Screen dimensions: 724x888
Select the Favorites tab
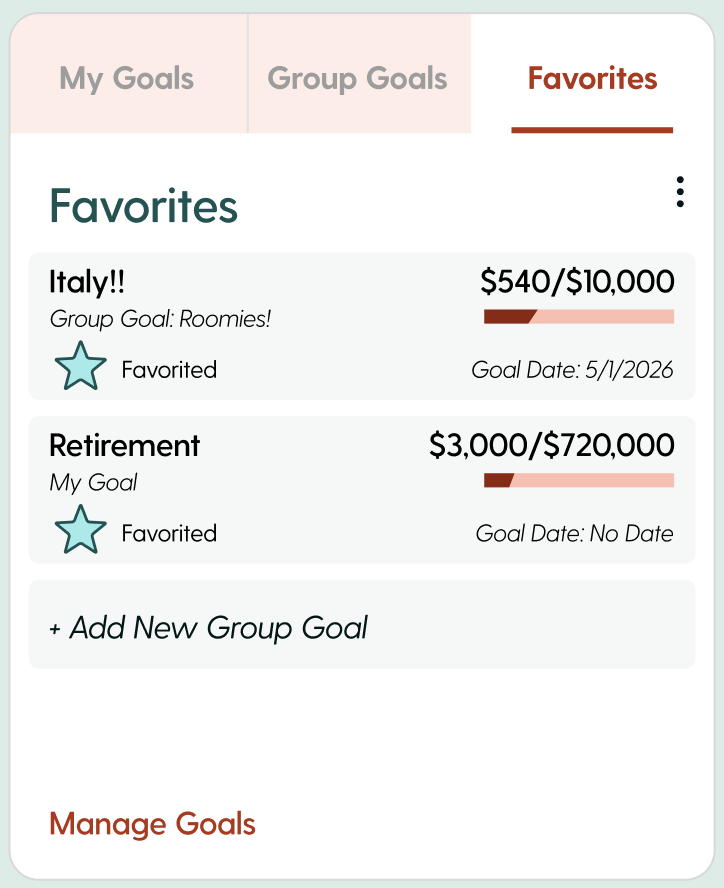592,78
